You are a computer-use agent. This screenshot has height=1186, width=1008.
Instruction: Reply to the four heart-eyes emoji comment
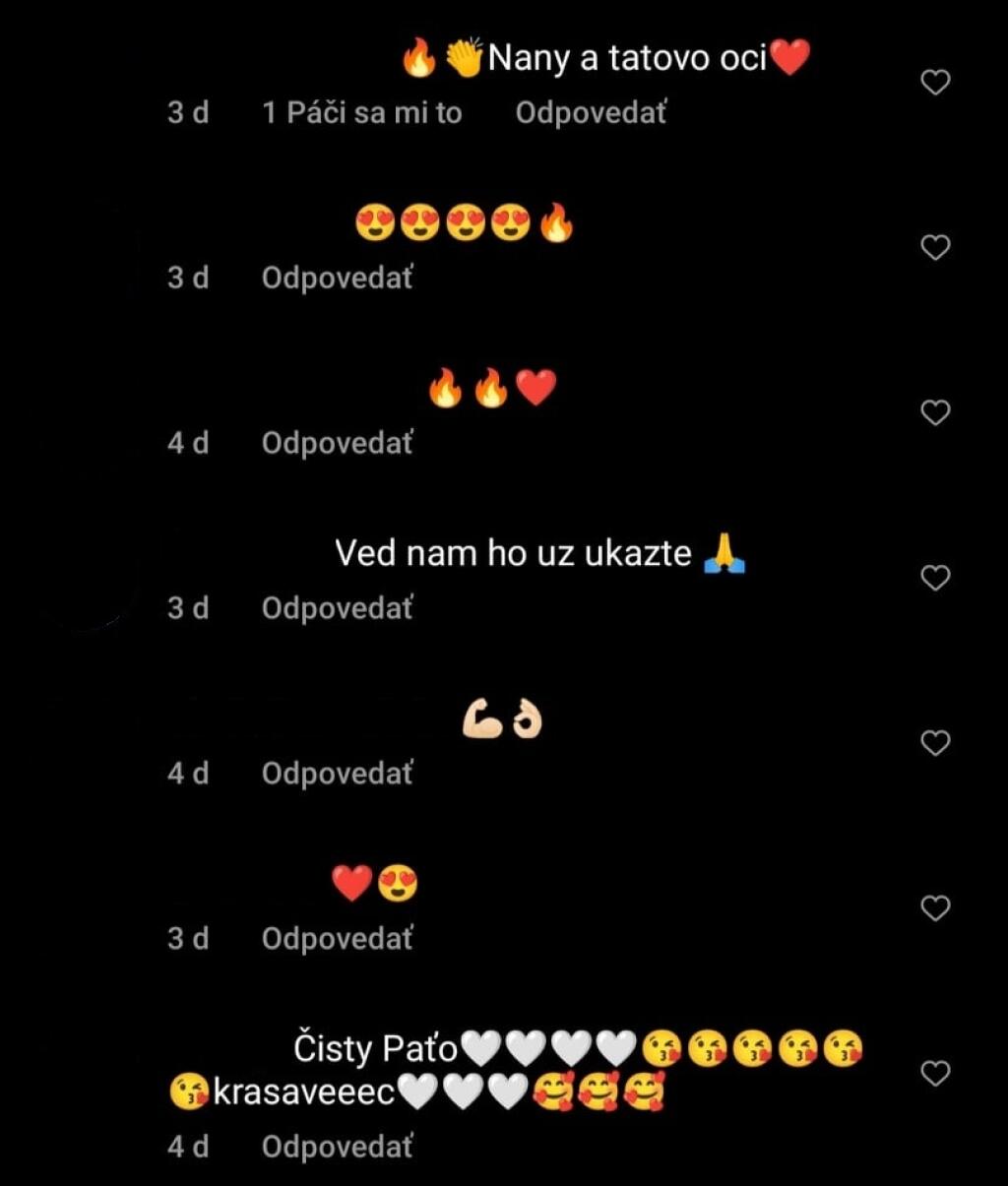tap(337, 279)
